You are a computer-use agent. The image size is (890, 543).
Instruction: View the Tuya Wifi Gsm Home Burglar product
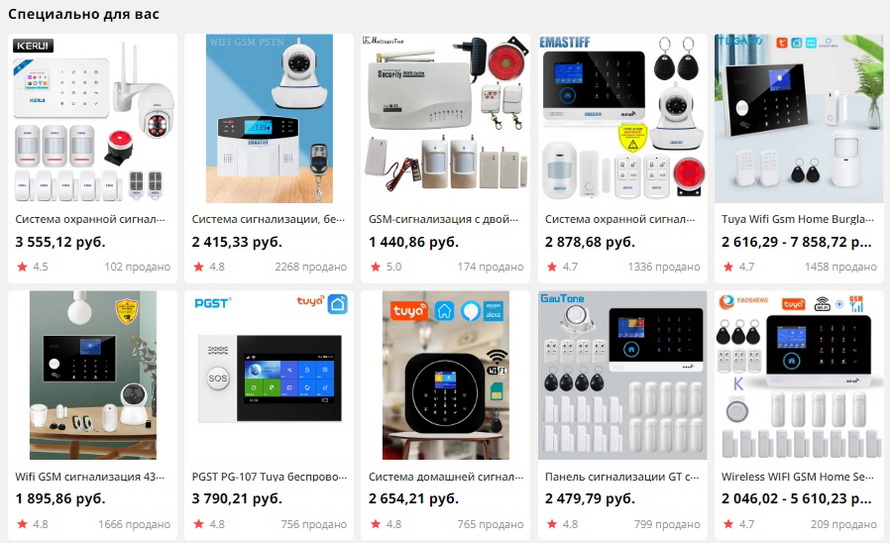[799, 120]
